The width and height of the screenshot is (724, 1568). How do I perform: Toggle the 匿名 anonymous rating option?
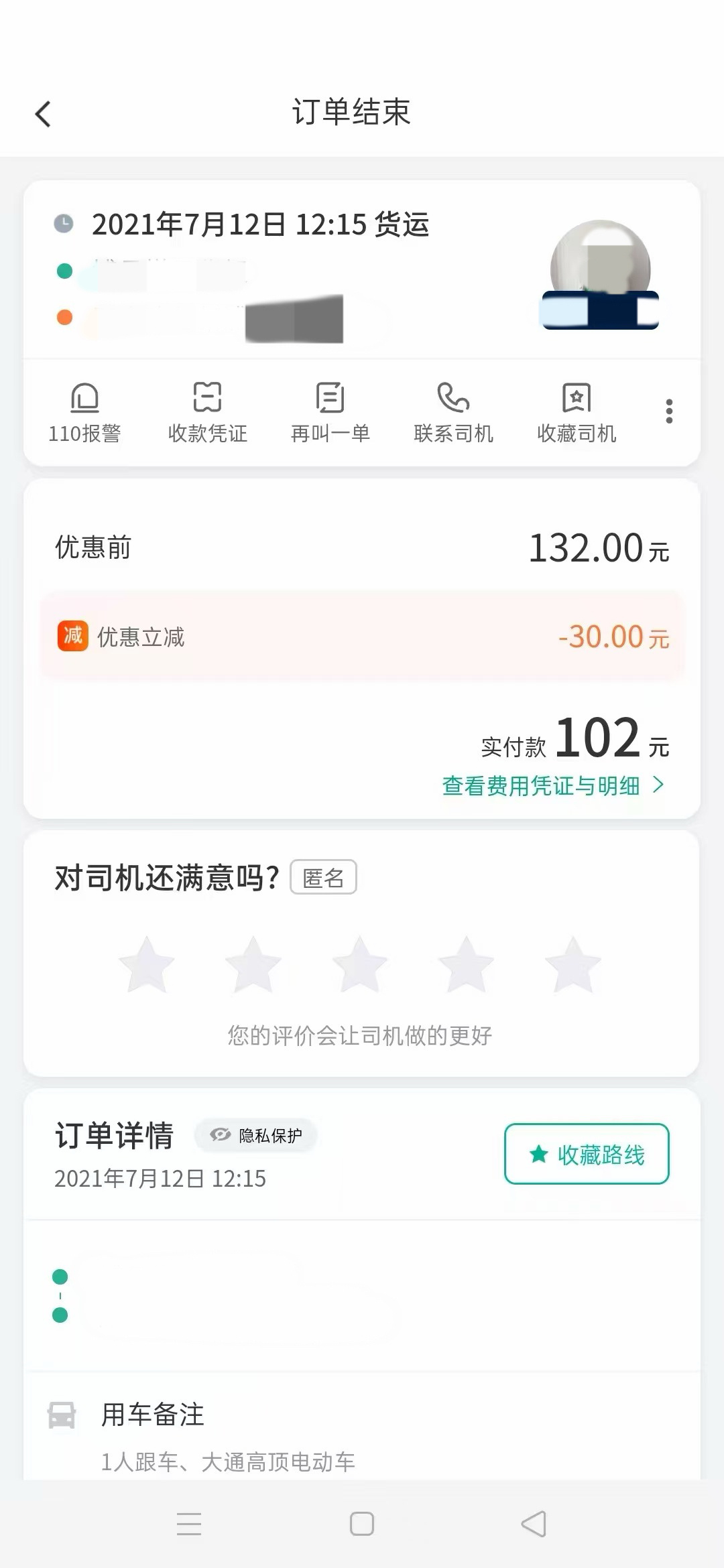tap(323, 877)
